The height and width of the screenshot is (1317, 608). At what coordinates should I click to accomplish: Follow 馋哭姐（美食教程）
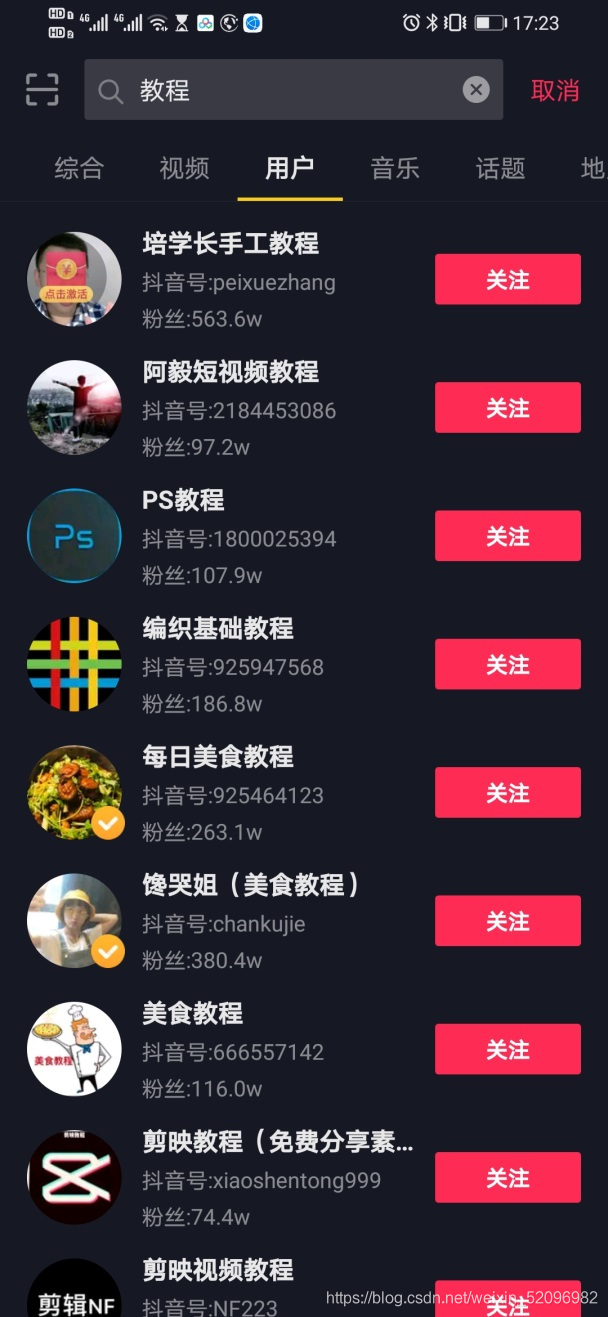(507, 921)
